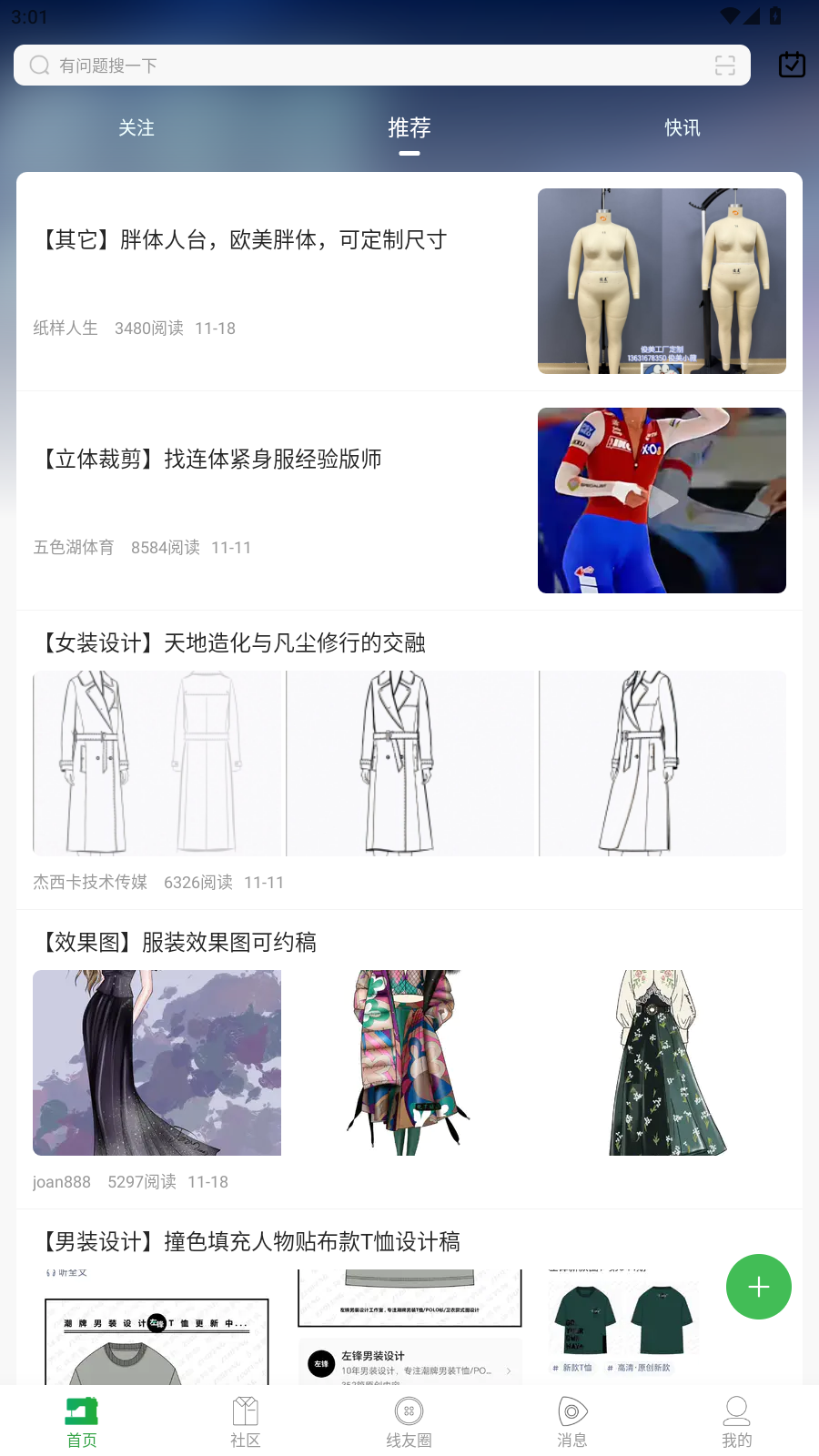The image size is (819, 1456).
Task: Open the 社区 tab
Action: (246, 1421)
